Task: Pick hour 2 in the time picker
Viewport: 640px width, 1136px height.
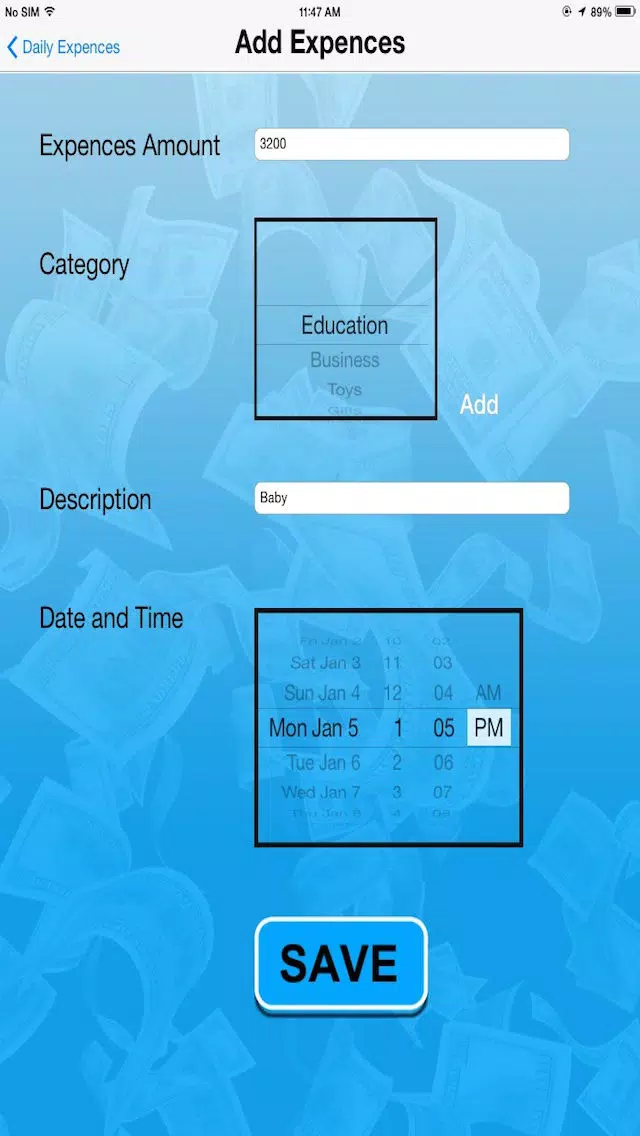Action: coord(396,762)
